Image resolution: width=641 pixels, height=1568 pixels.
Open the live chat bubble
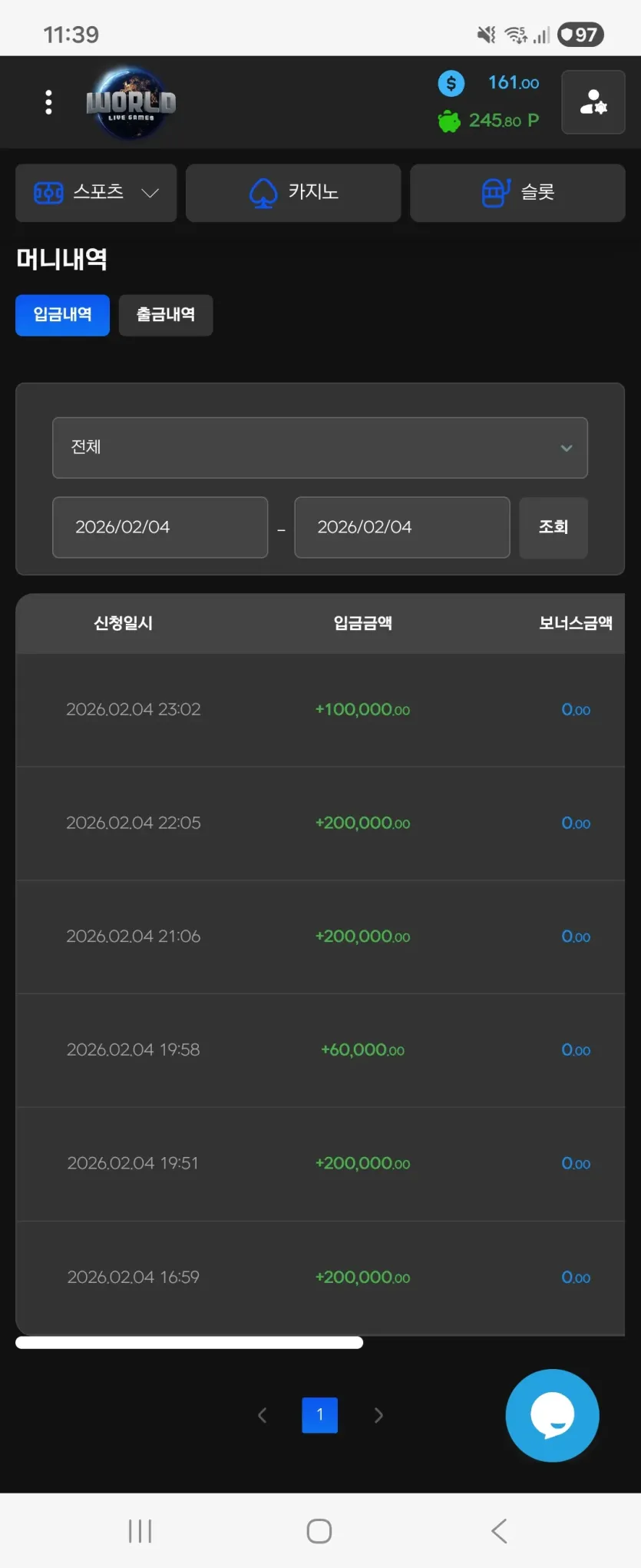pos(552,1415)
